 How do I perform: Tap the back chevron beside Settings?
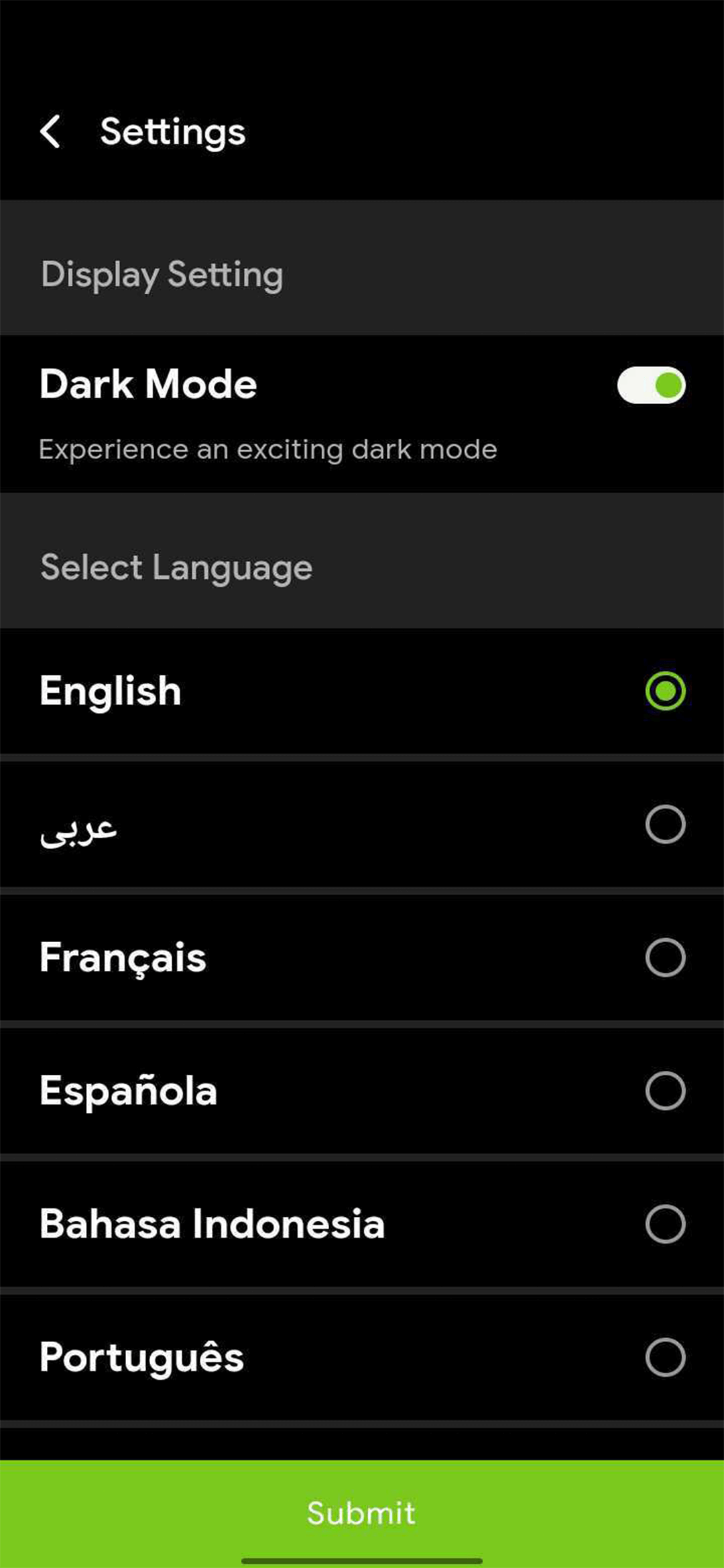[x=51, y=132]
